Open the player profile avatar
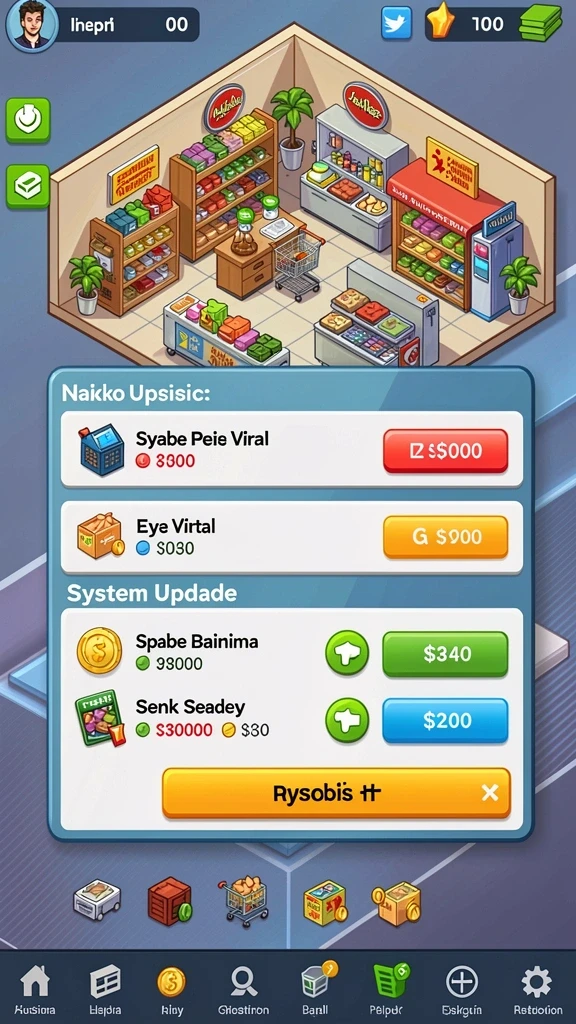Image resolution: width=576 pixels, height=1024 pixels. coord(29,25)
